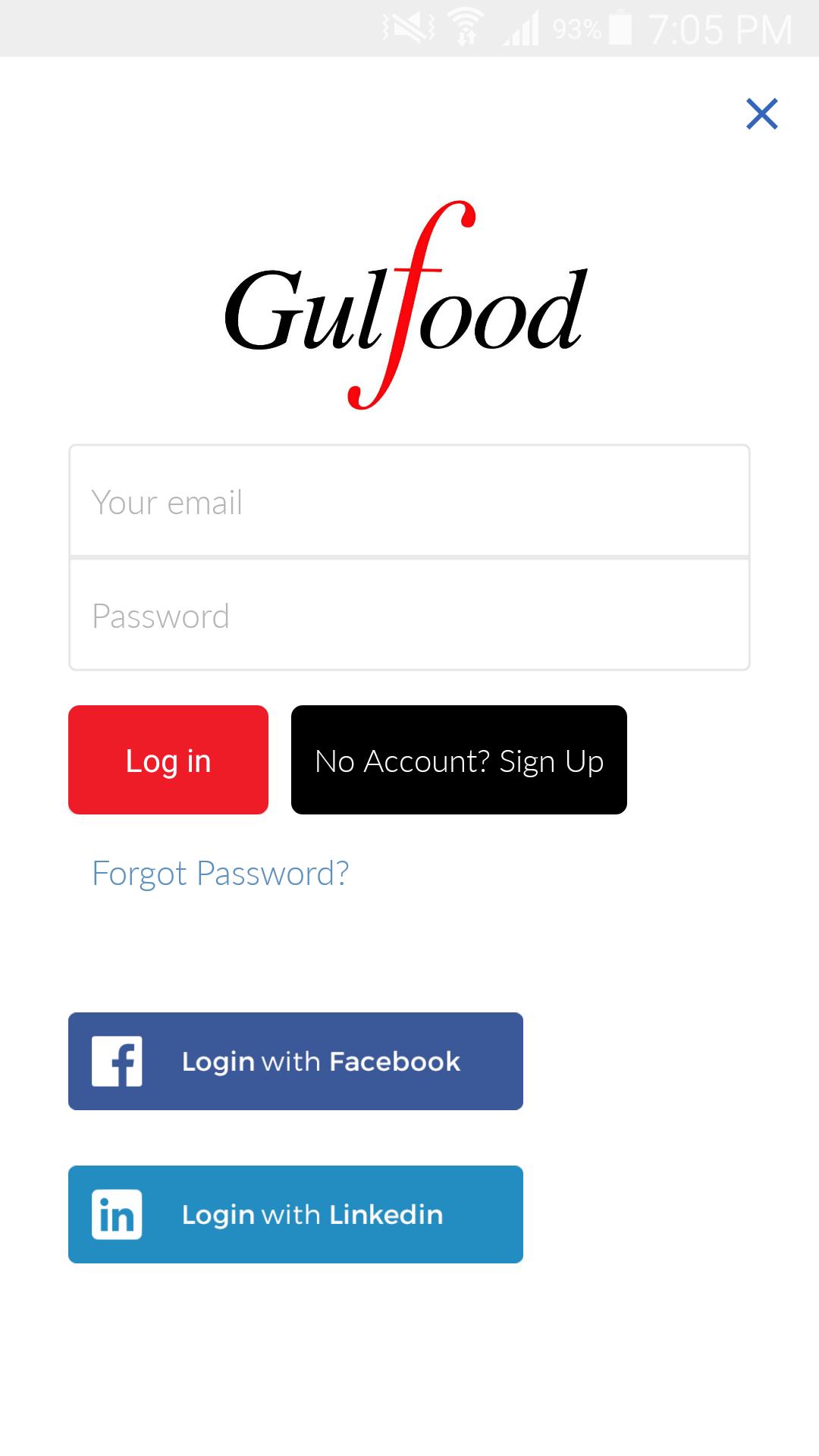Tap the red Log in button
The image size is (819, 1456).
(168, 760)
